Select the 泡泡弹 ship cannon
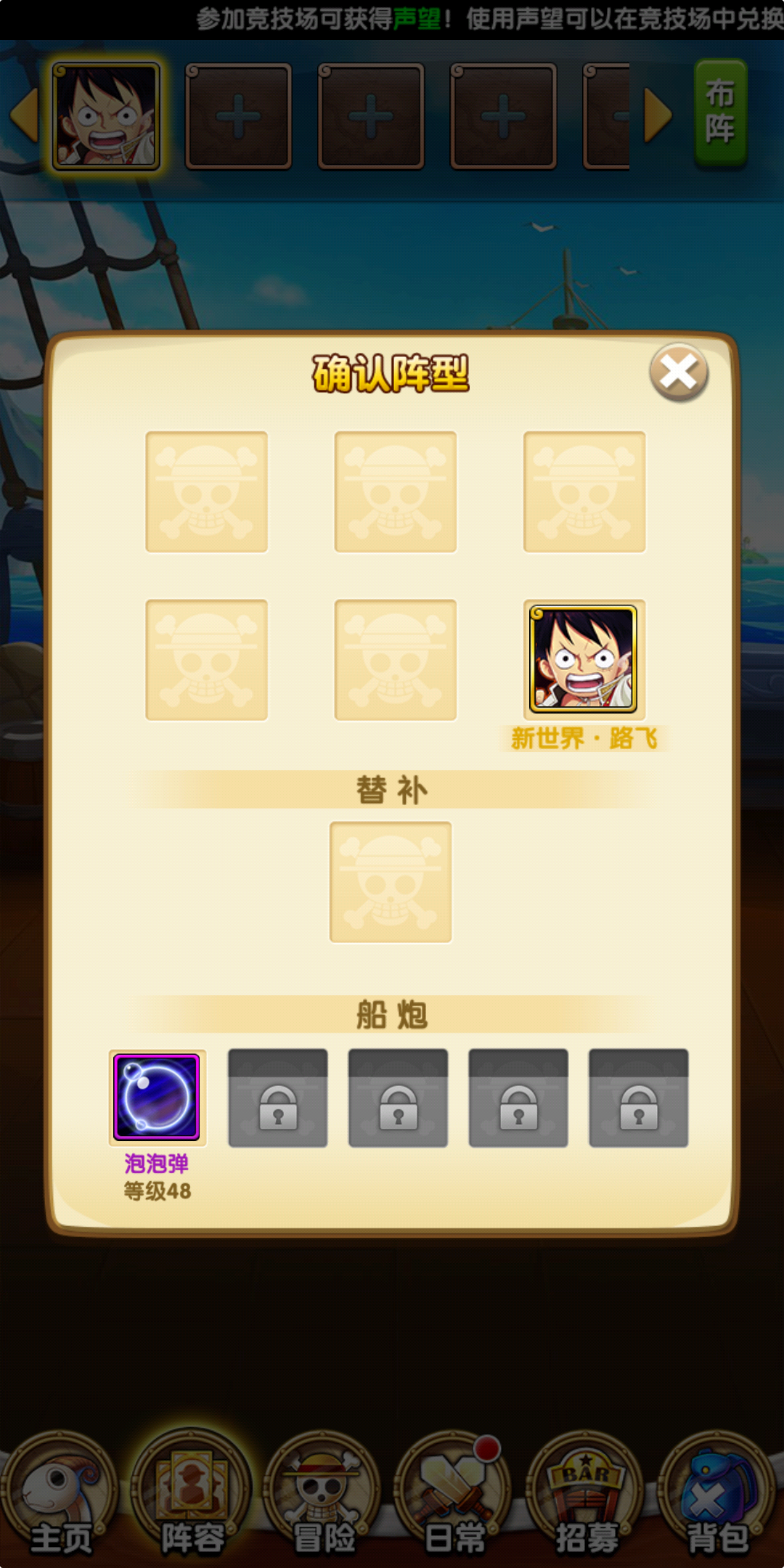The height and width of the screenshot is (1568, 784). pos(157,1097)
